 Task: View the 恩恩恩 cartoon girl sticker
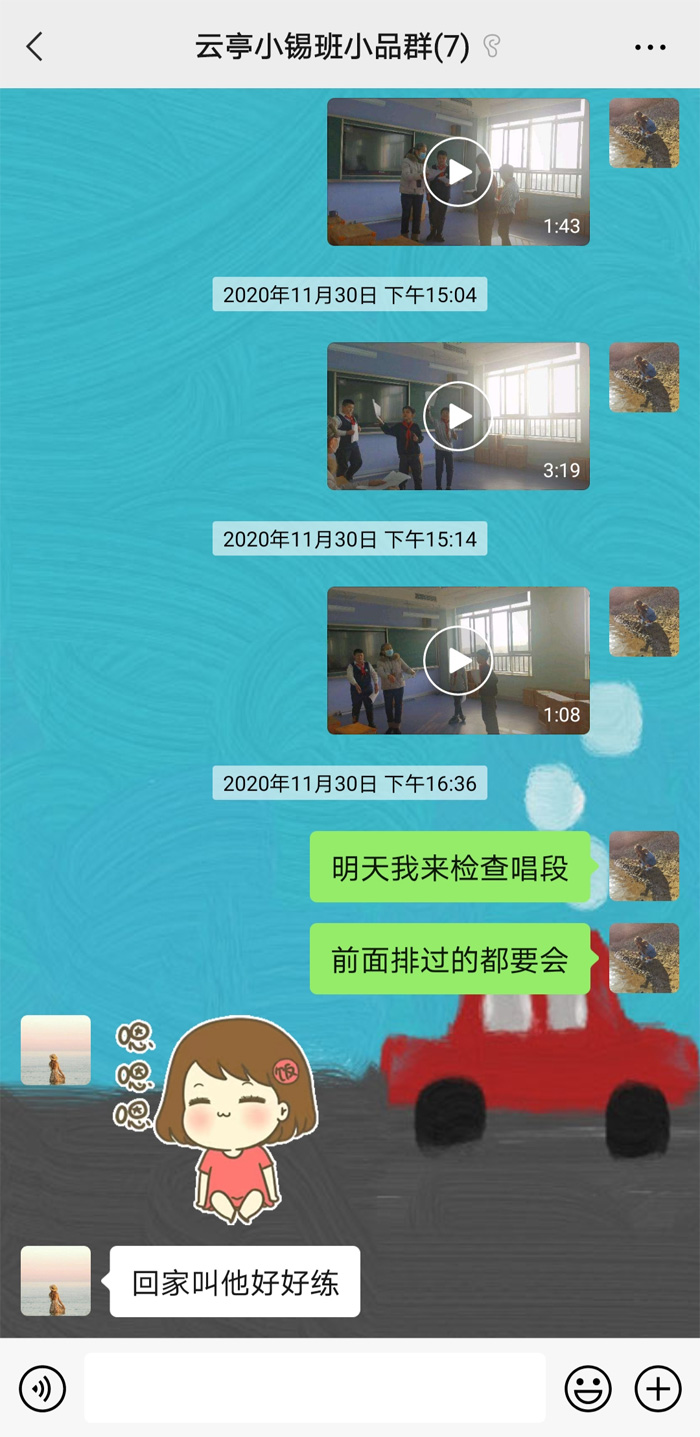click(x=220, y=1118)
